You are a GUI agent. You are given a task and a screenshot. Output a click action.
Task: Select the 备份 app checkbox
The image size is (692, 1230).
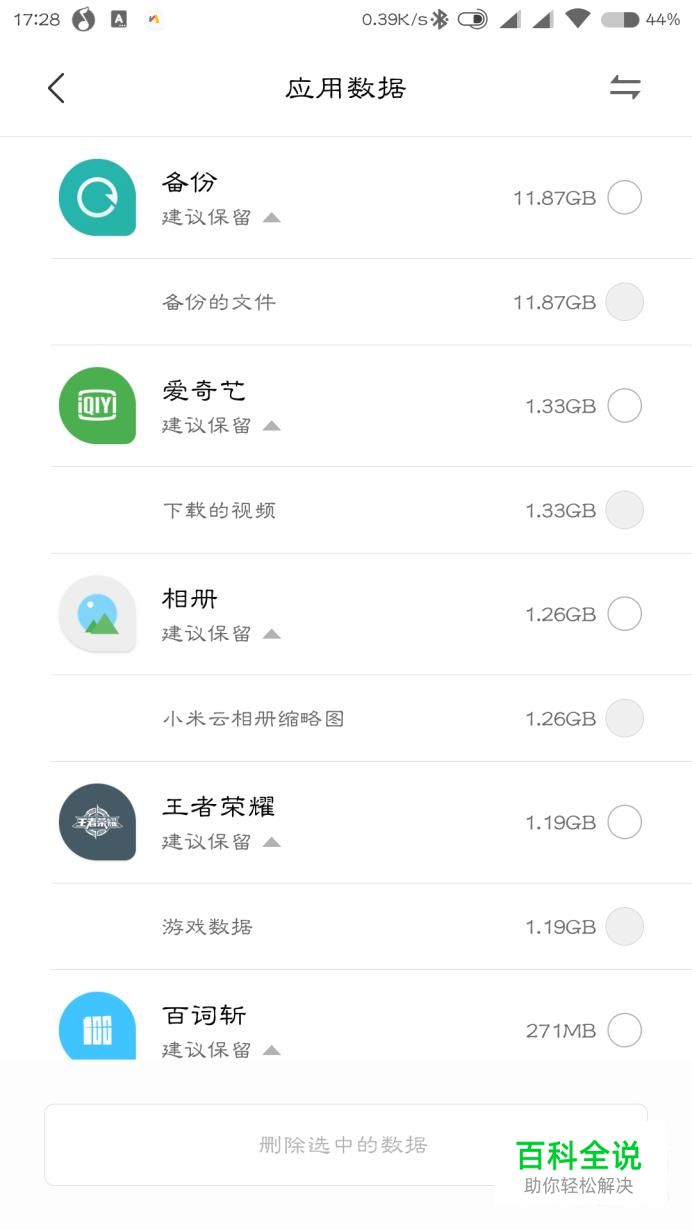pos(625,198)
